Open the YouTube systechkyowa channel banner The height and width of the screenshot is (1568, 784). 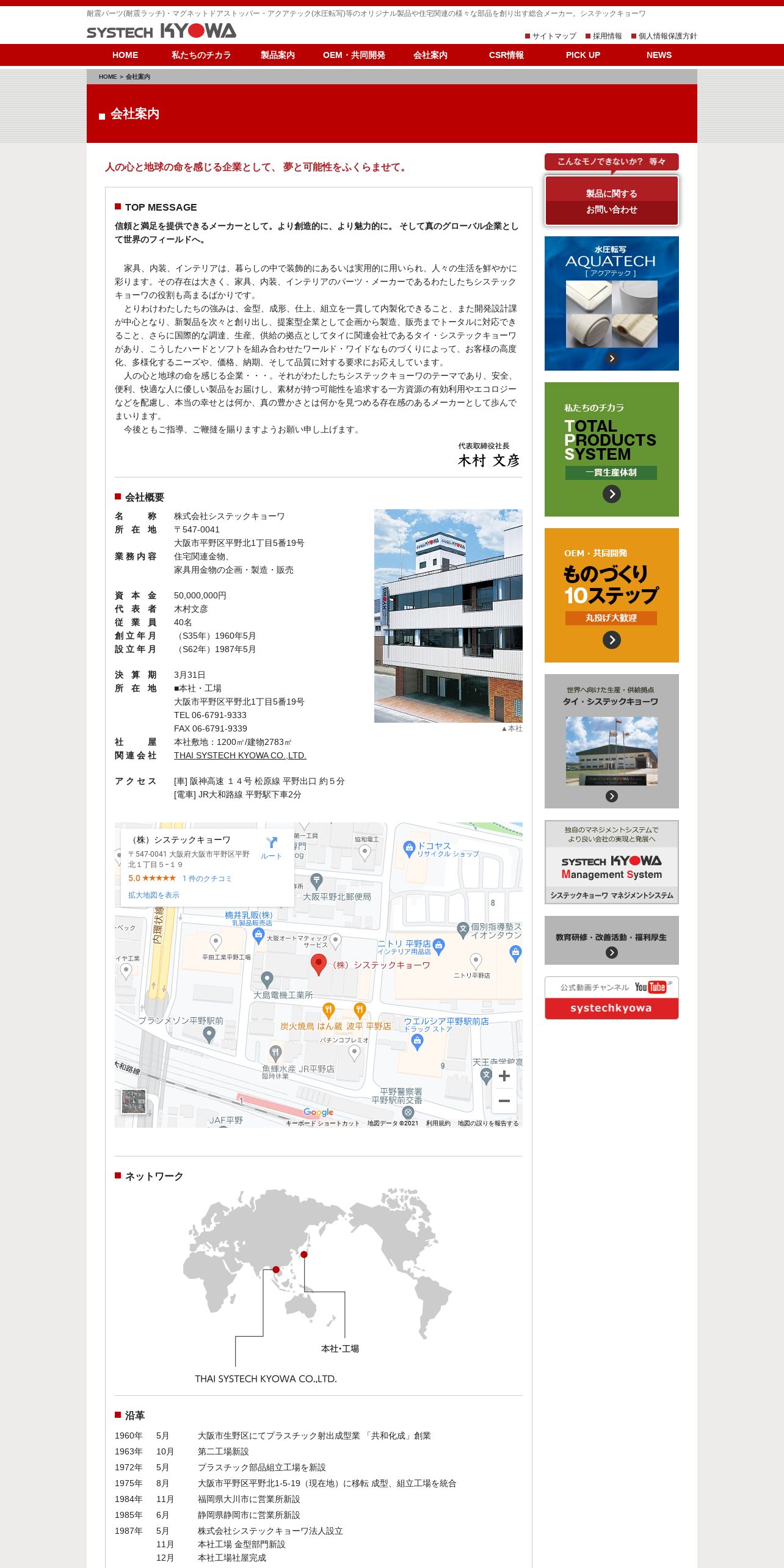pos(612,998)
